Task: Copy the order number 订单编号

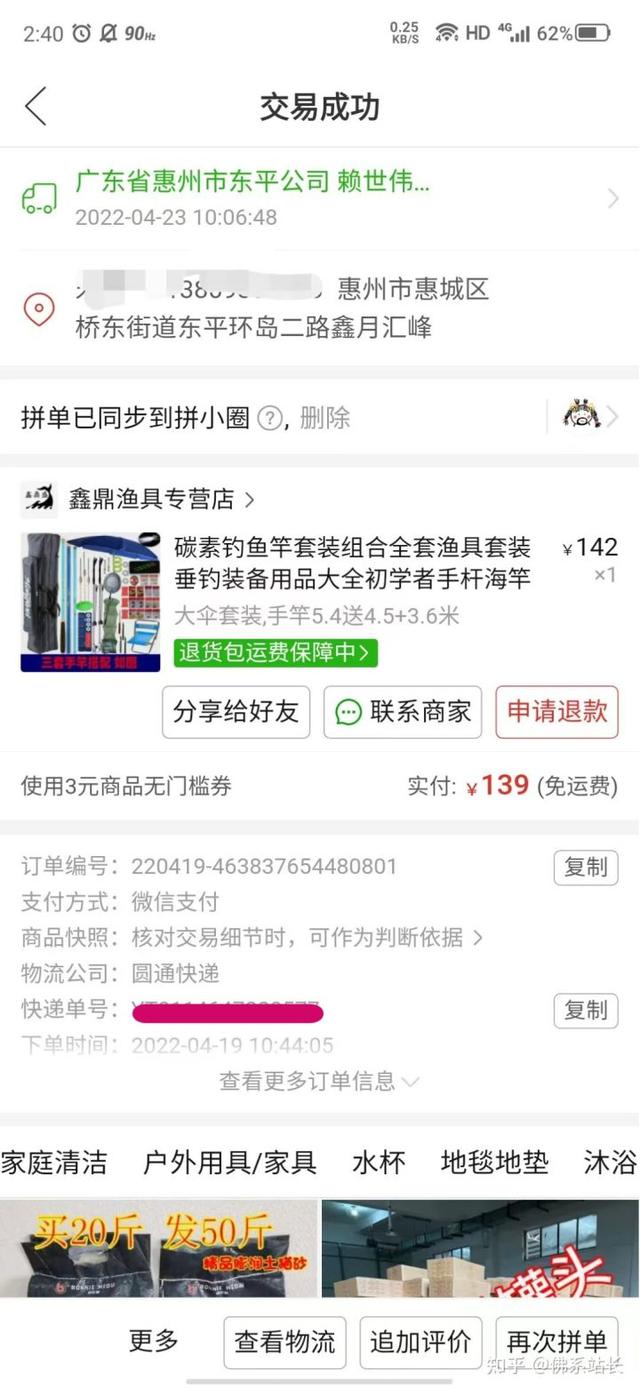Action: coord(586,867)
